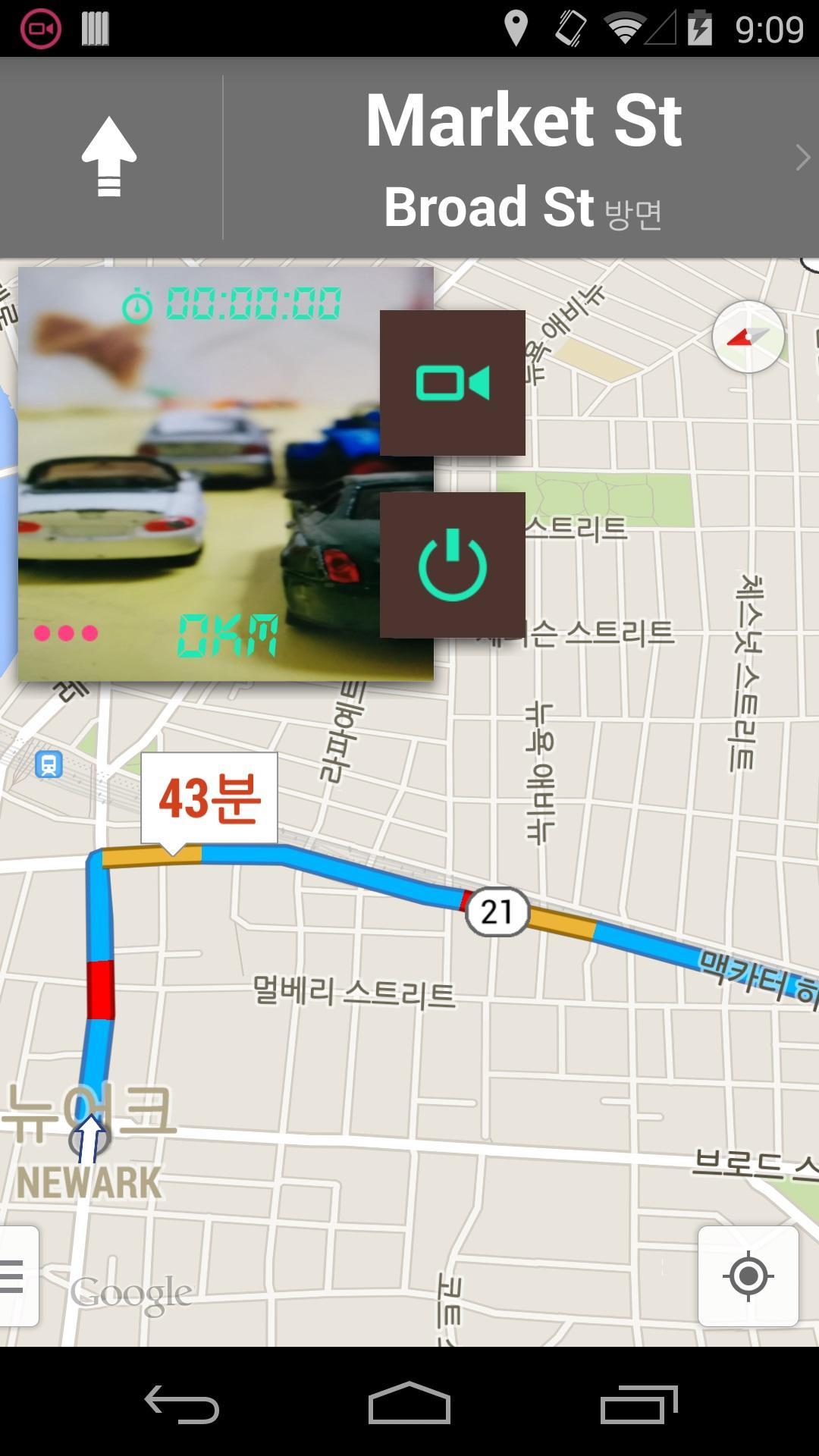The image size is (819, 1456).
Task: Tap the chevron beside Market St
Action: click(x=802, y=158)
